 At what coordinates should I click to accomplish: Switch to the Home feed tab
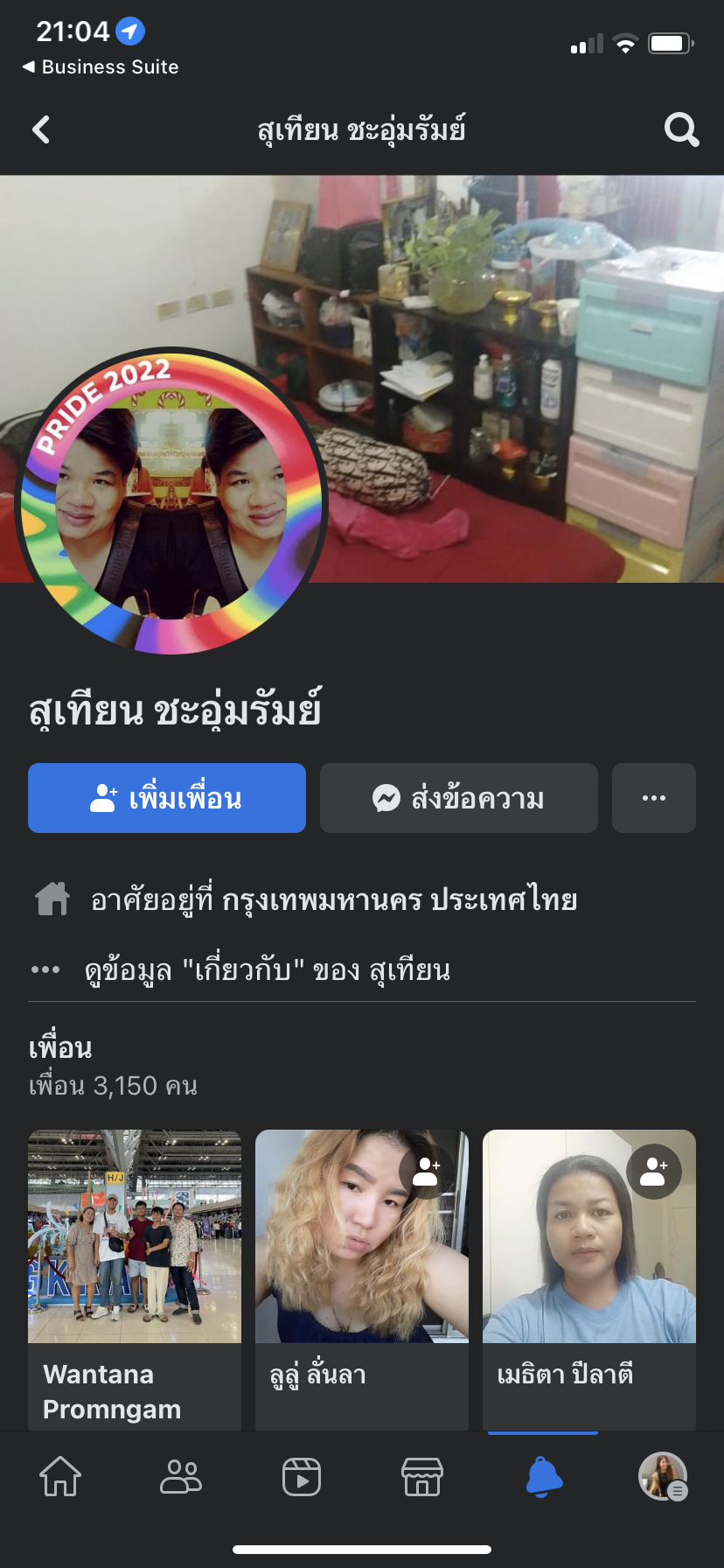(x=60, y=1477)
